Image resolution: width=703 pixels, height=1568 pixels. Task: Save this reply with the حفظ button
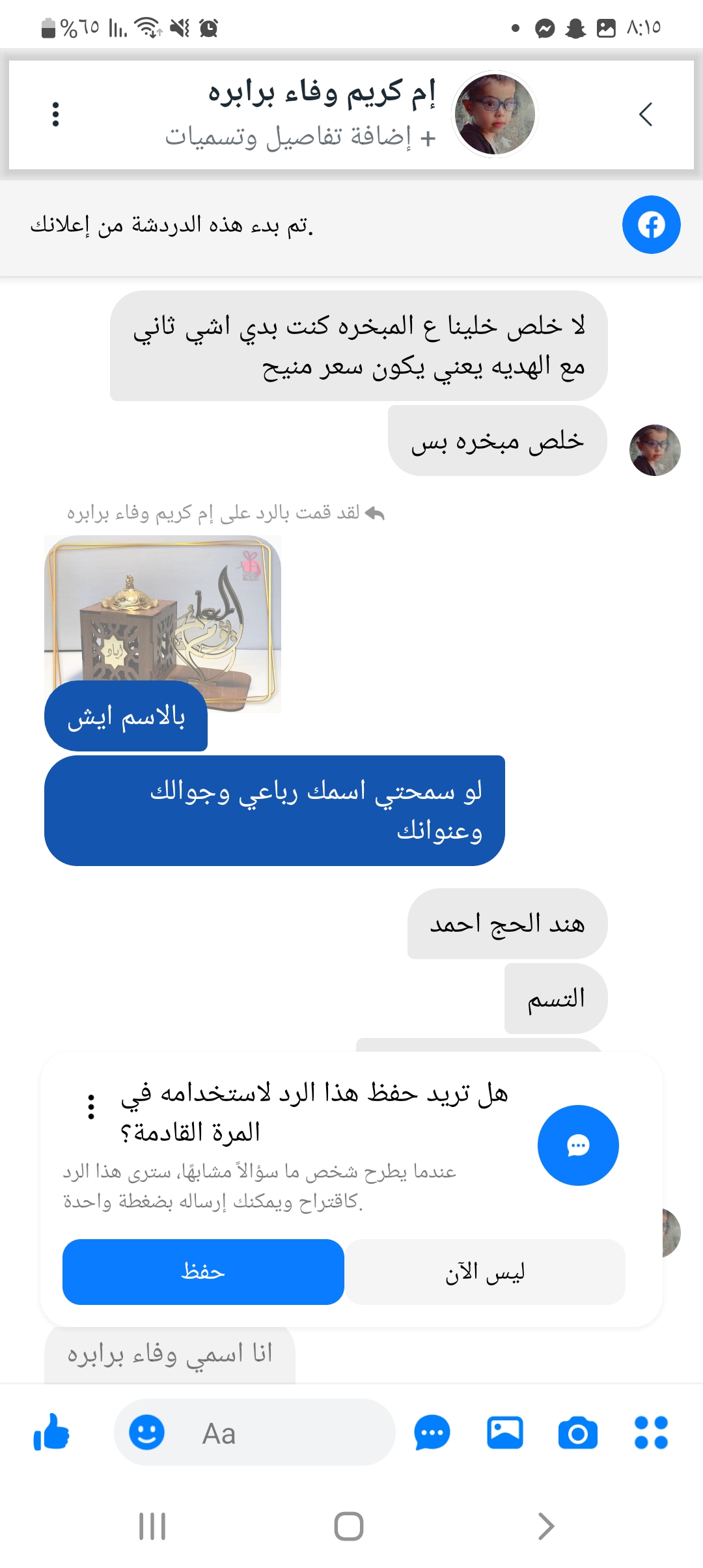tap(203, 1272)
